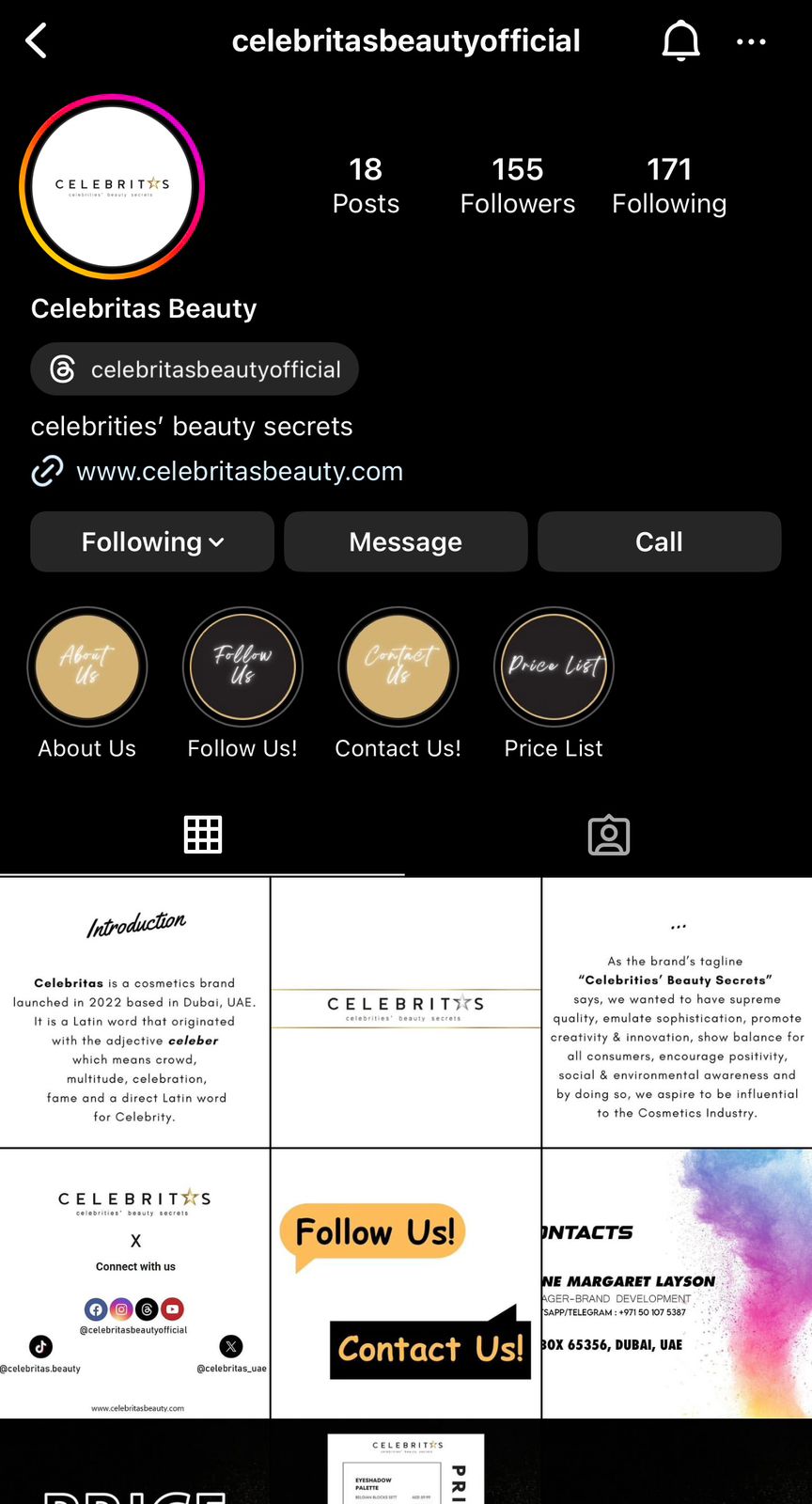
Task: Open the Contact Us! highlight
Action: (398, 666)
